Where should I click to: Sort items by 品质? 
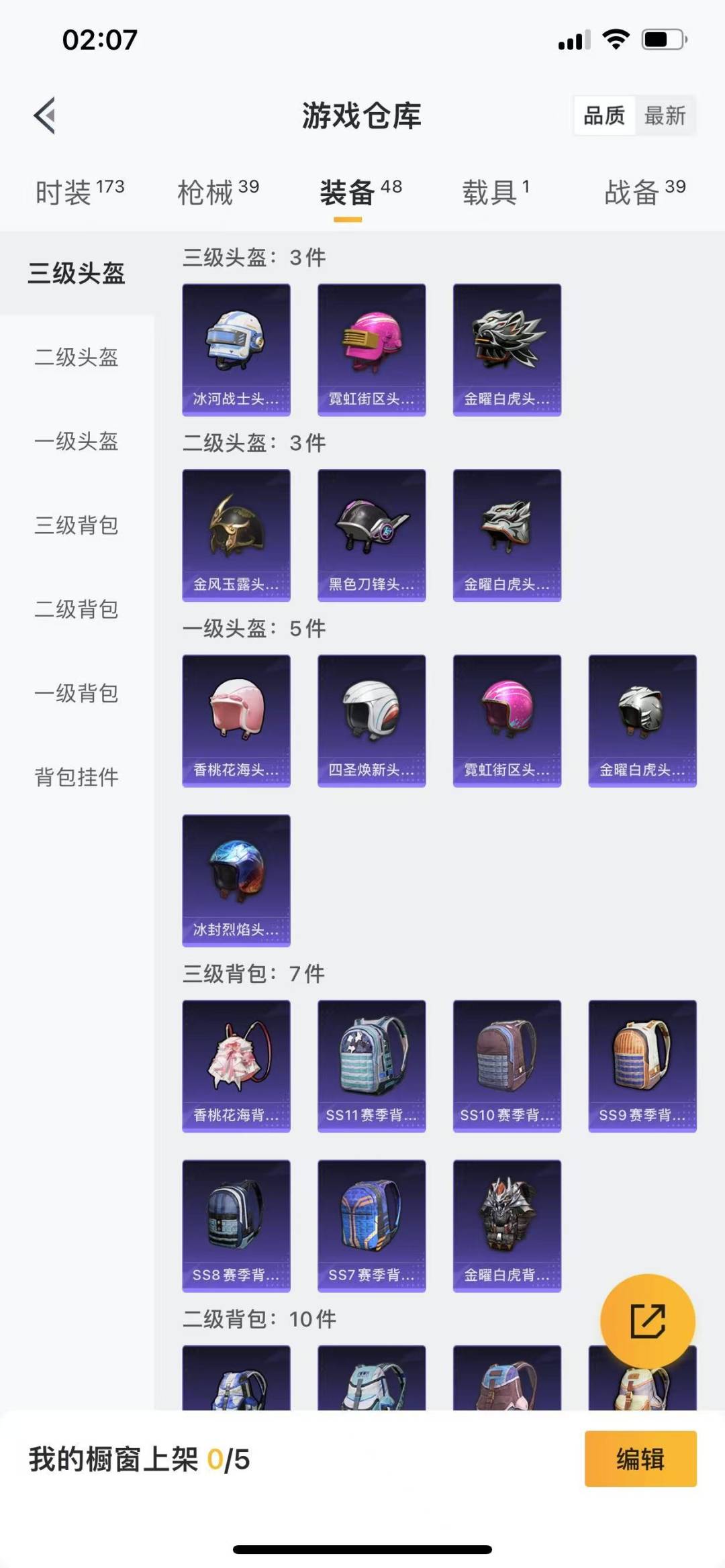(x=603, y=116)
